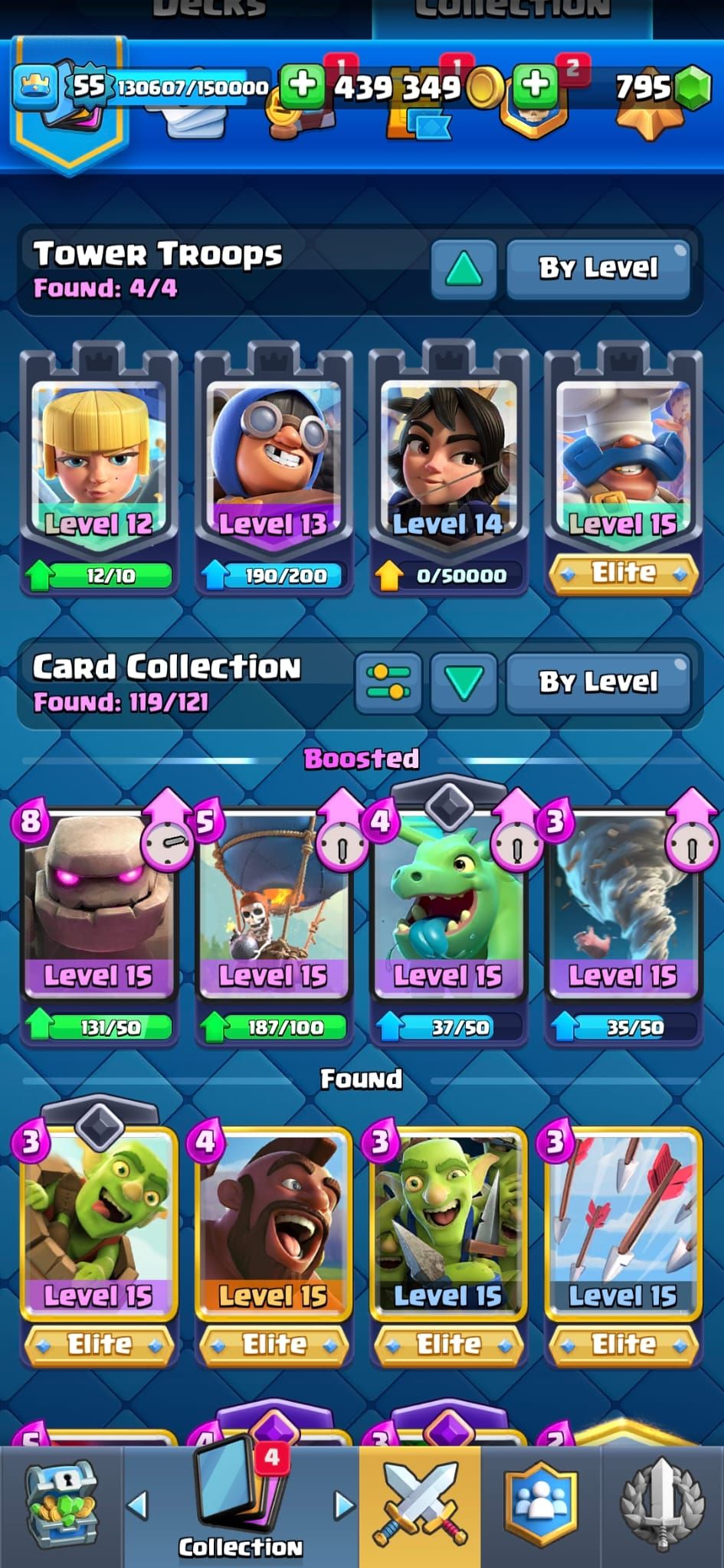Buy gems using the green plus button

pos(535,85)
